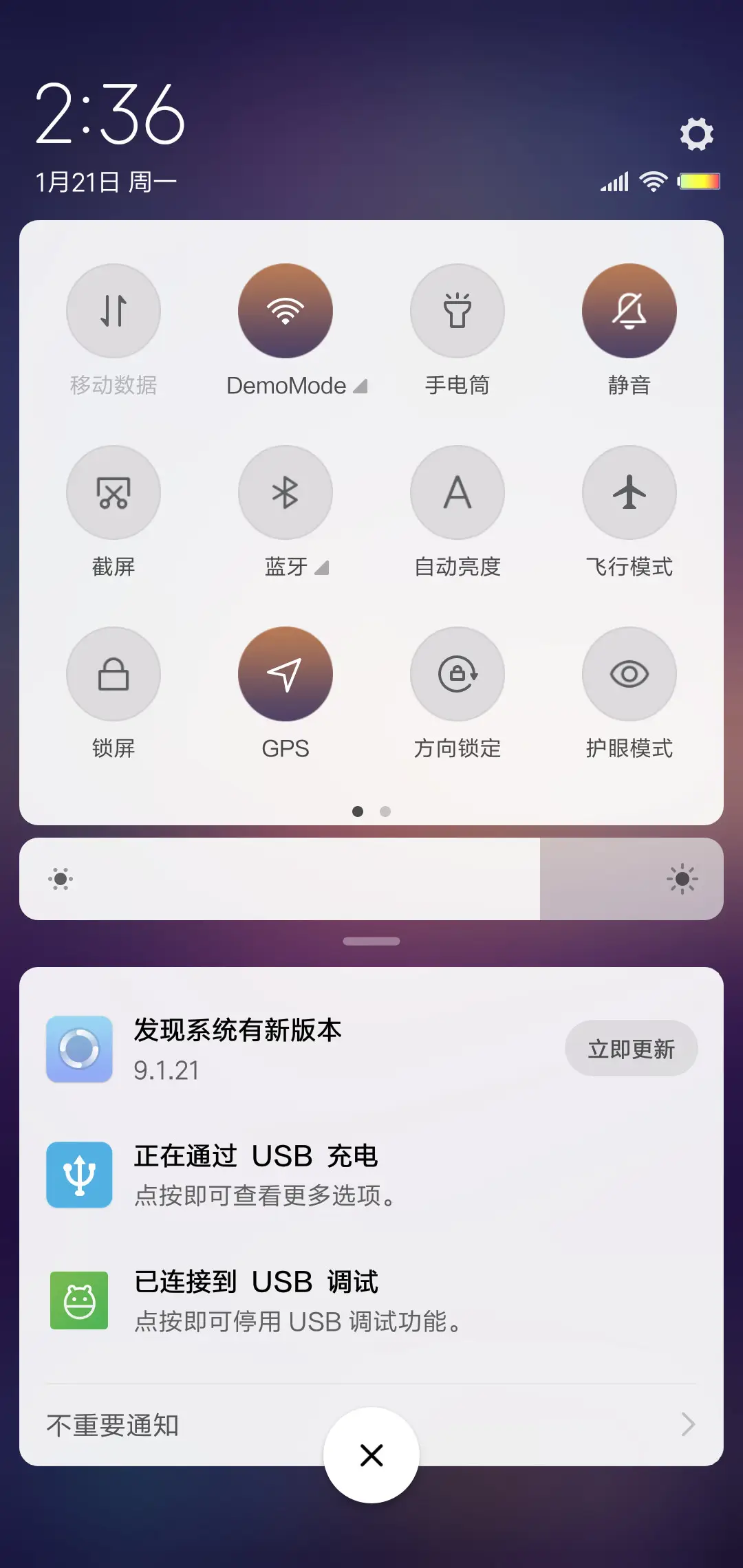Disable silent mode (静音)

point(629,311)
